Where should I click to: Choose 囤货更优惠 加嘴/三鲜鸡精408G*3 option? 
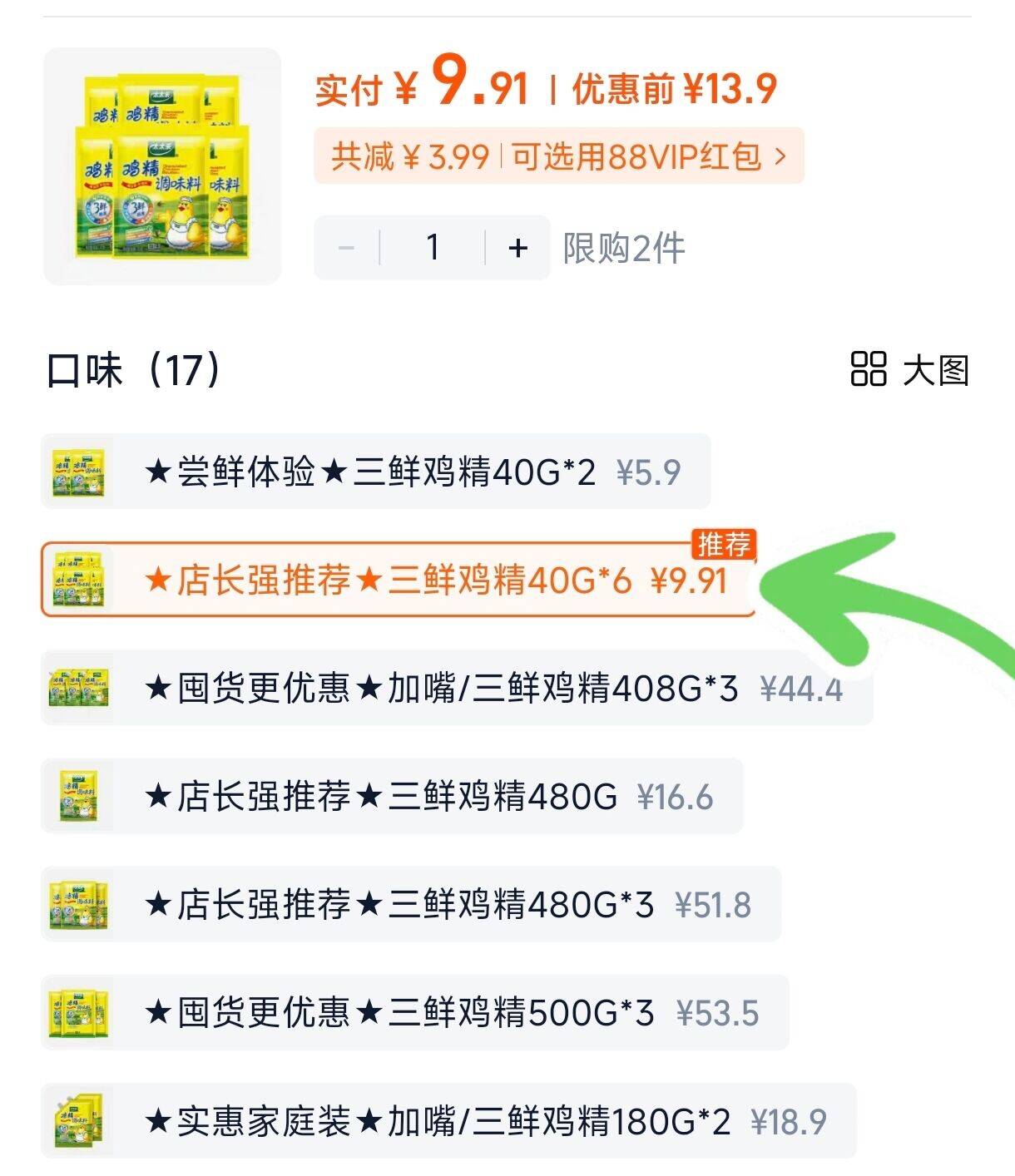point(456,688)
